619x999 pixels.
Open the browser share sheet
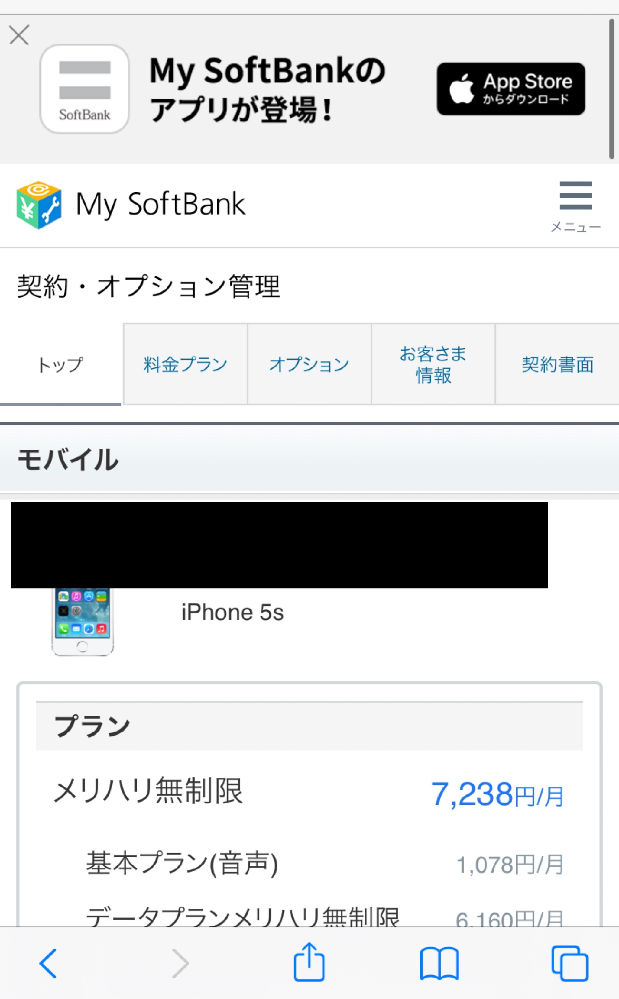pyautogui.click(x=309, y=963)
